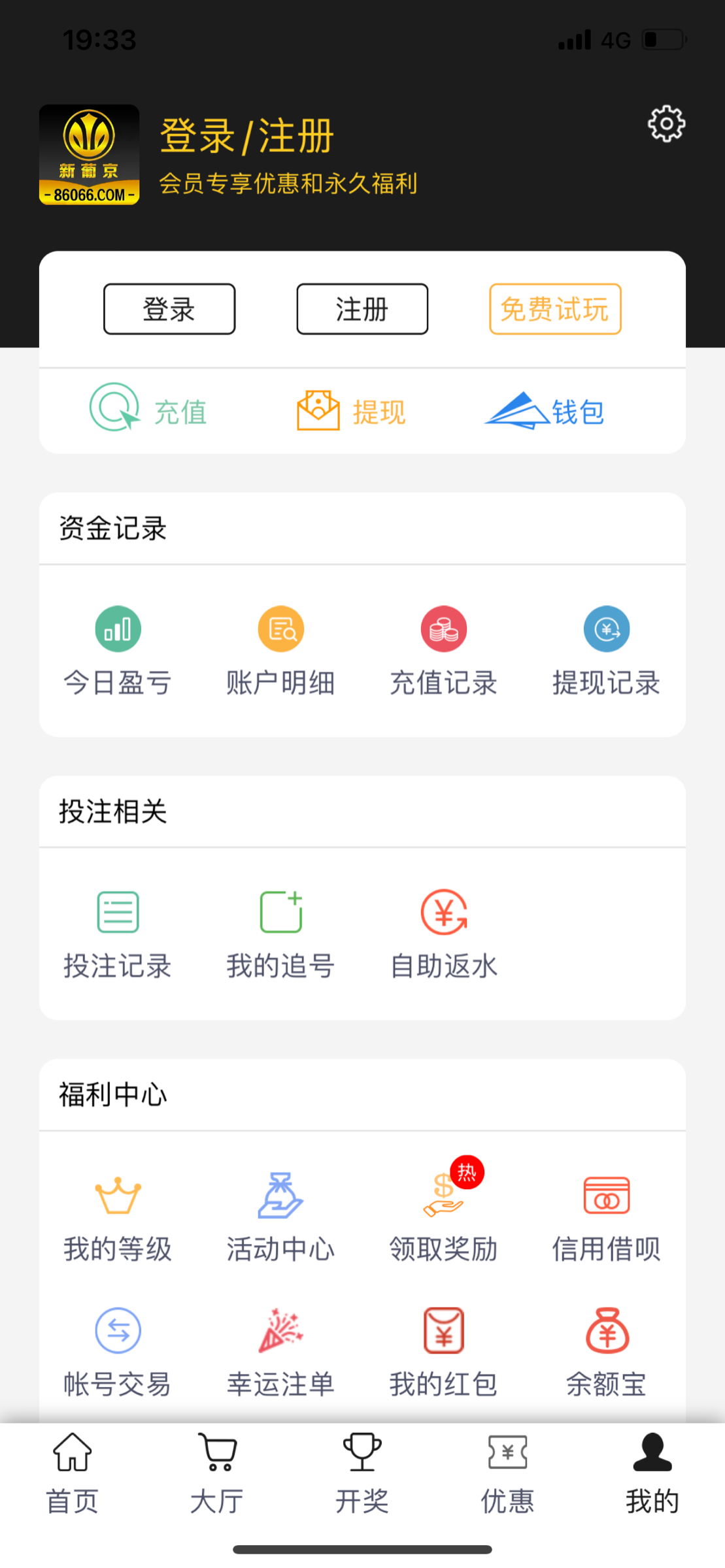This screenshot has height=1568, width=725.
Task: Start 免费试玩 free trial
Action: point(555,309)
